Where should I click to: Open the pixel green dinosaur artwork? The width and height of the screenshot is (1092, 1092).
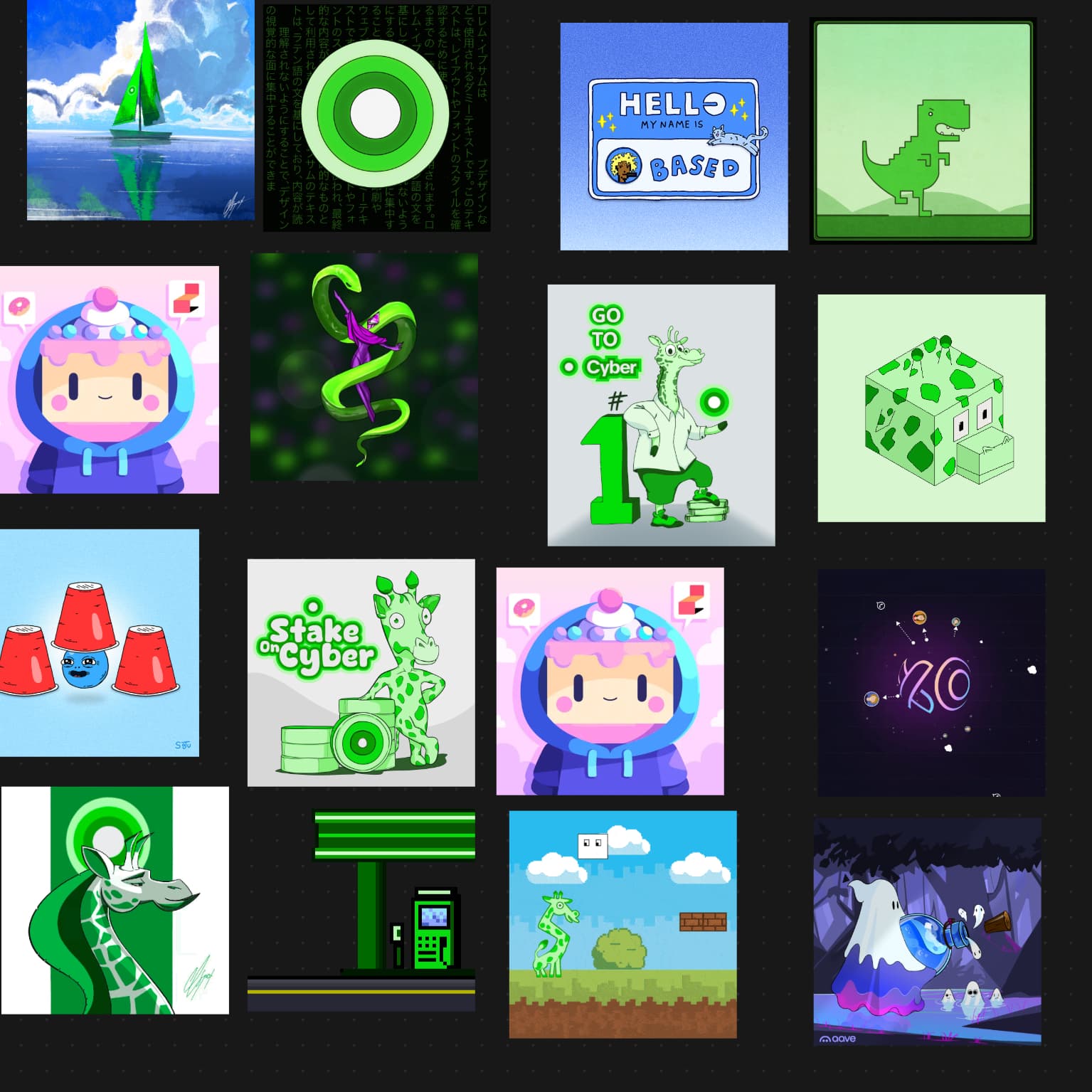[923, 131]
